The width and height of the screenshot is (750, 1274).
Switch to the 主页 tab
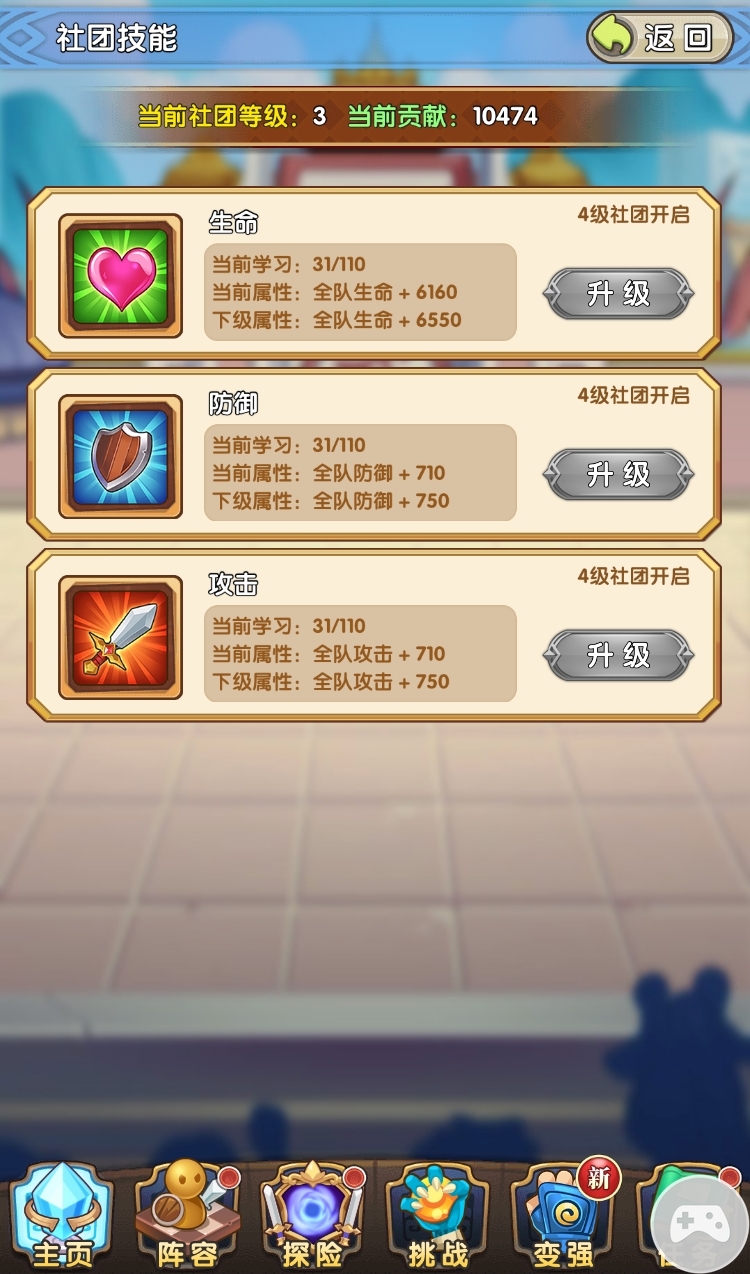[62, 1217]
